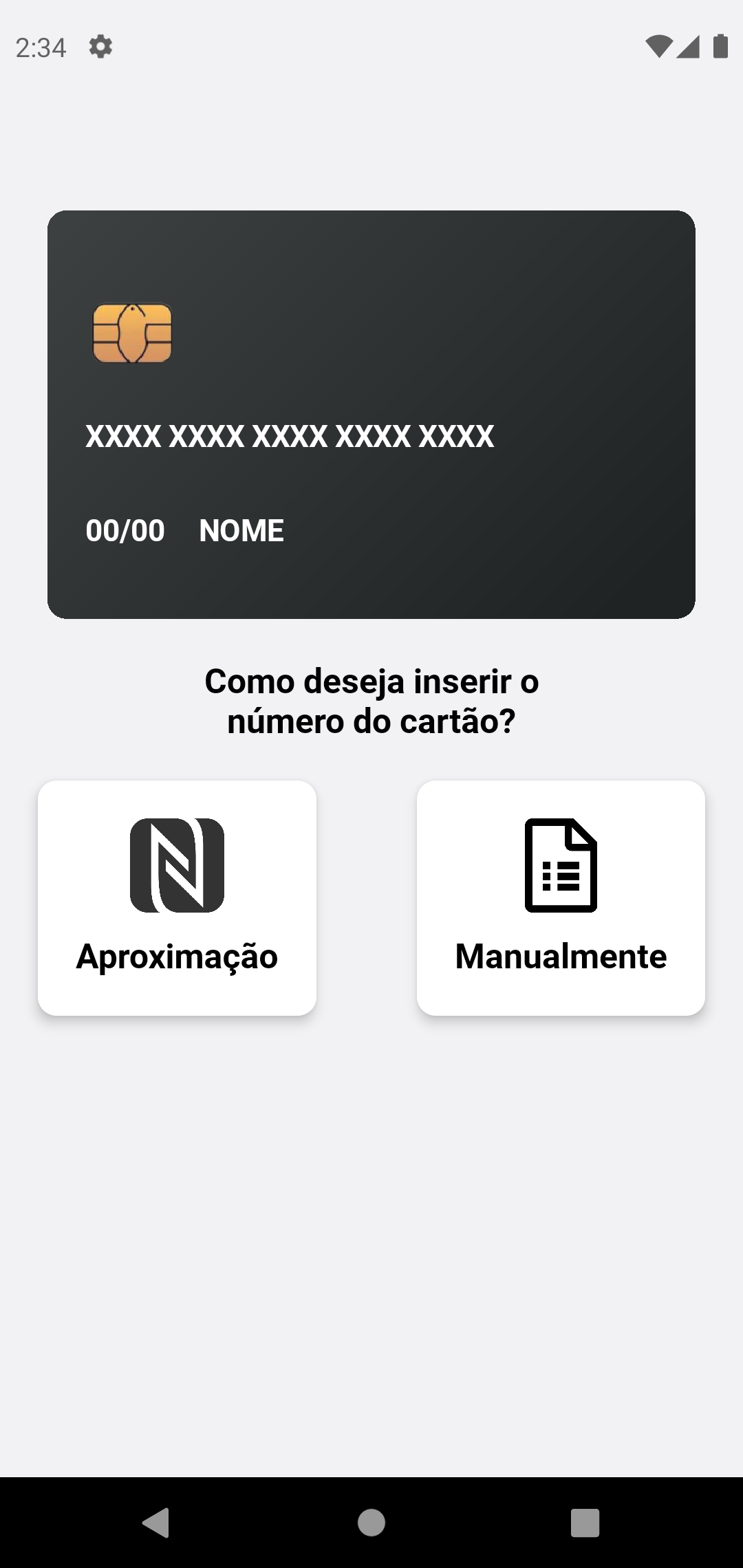Choose the Aproximação NFC option
This screenshot has height=1568, width=743.
pyautogui.click(x=177, y=897)
